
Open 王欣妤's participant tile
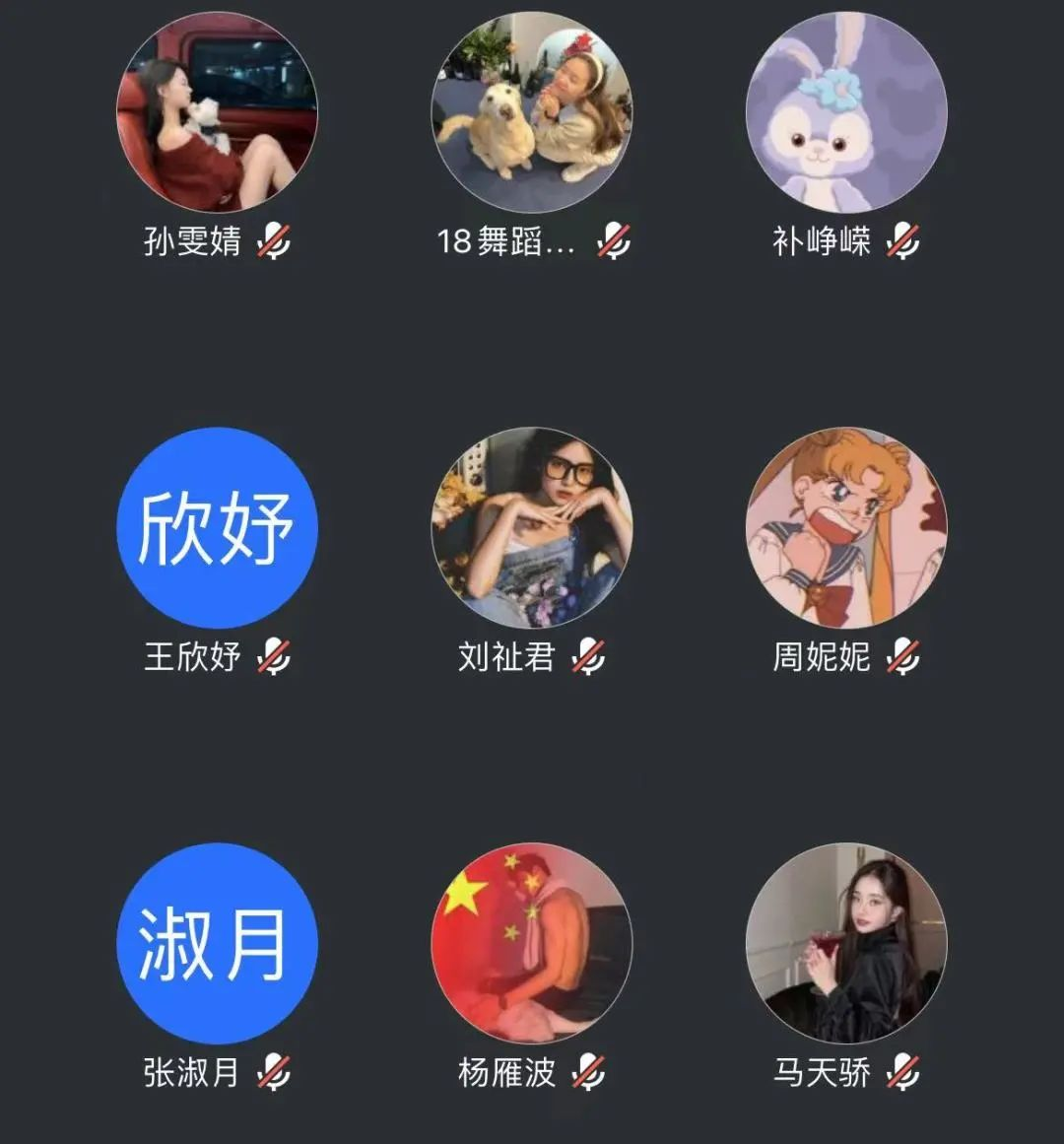(x=217, y=527)
